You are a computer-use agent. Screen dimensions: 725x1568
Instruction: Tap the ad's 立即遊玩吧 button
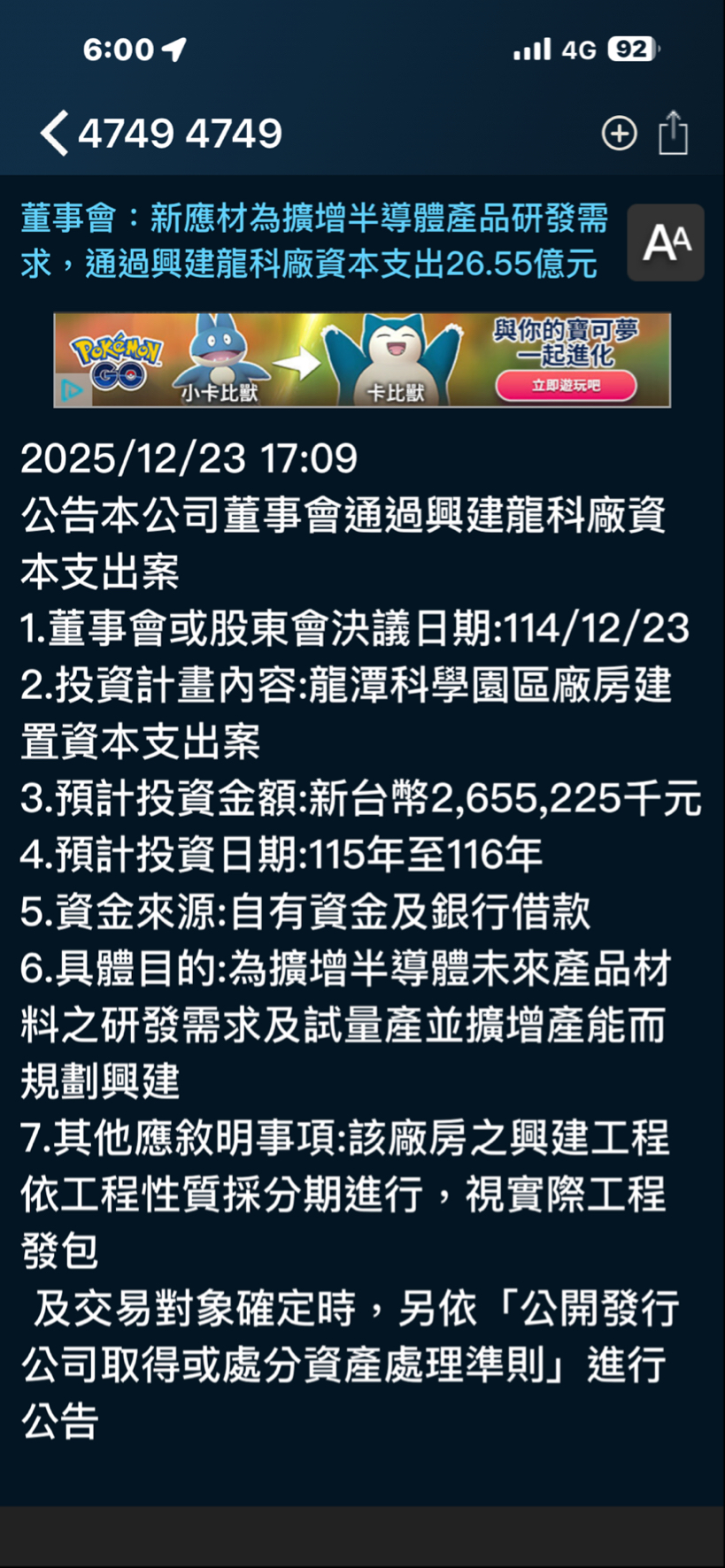tap(566, 386)
